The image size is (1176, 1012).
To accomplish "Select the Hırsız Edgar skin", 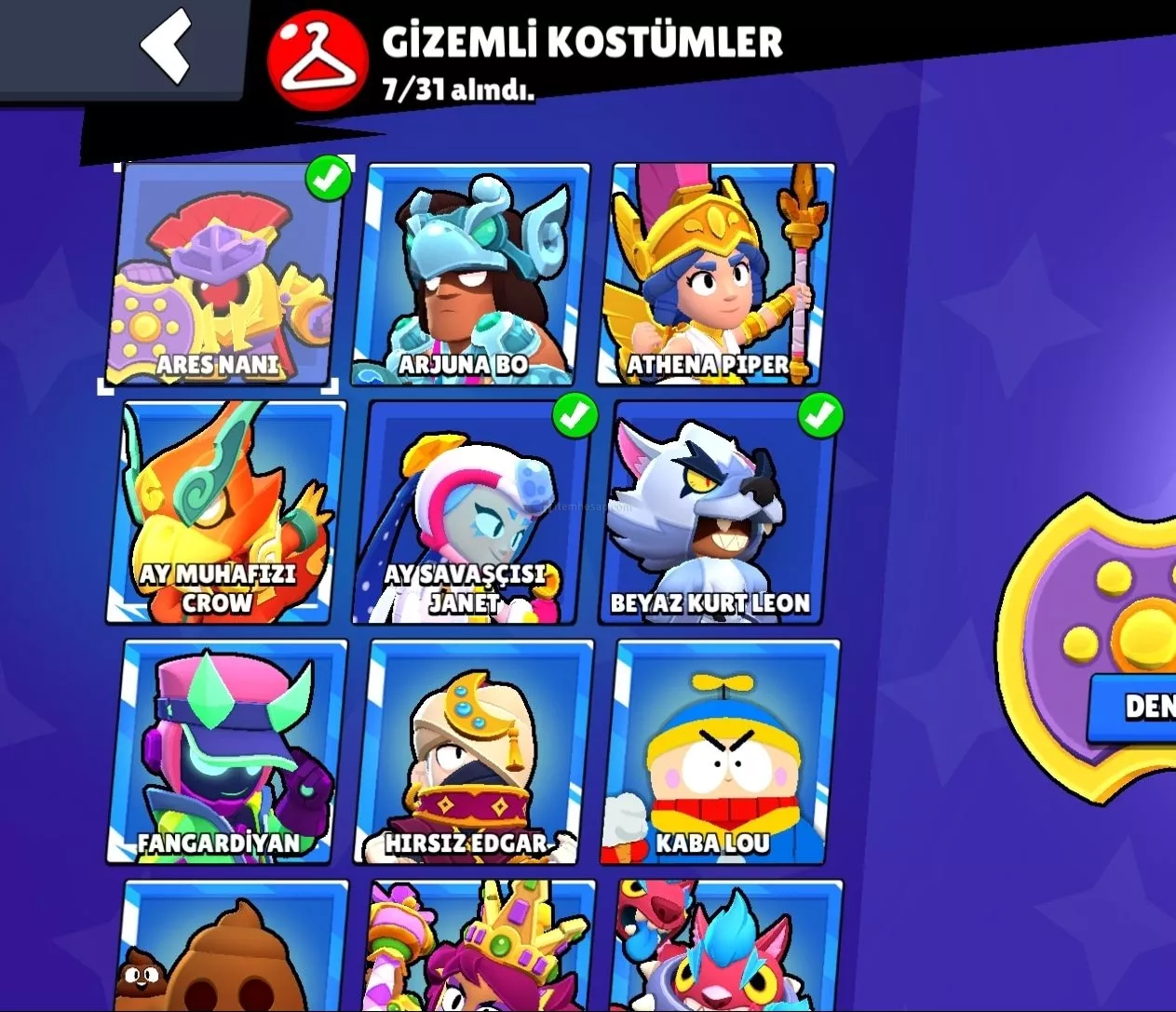I will click(473, 752).
